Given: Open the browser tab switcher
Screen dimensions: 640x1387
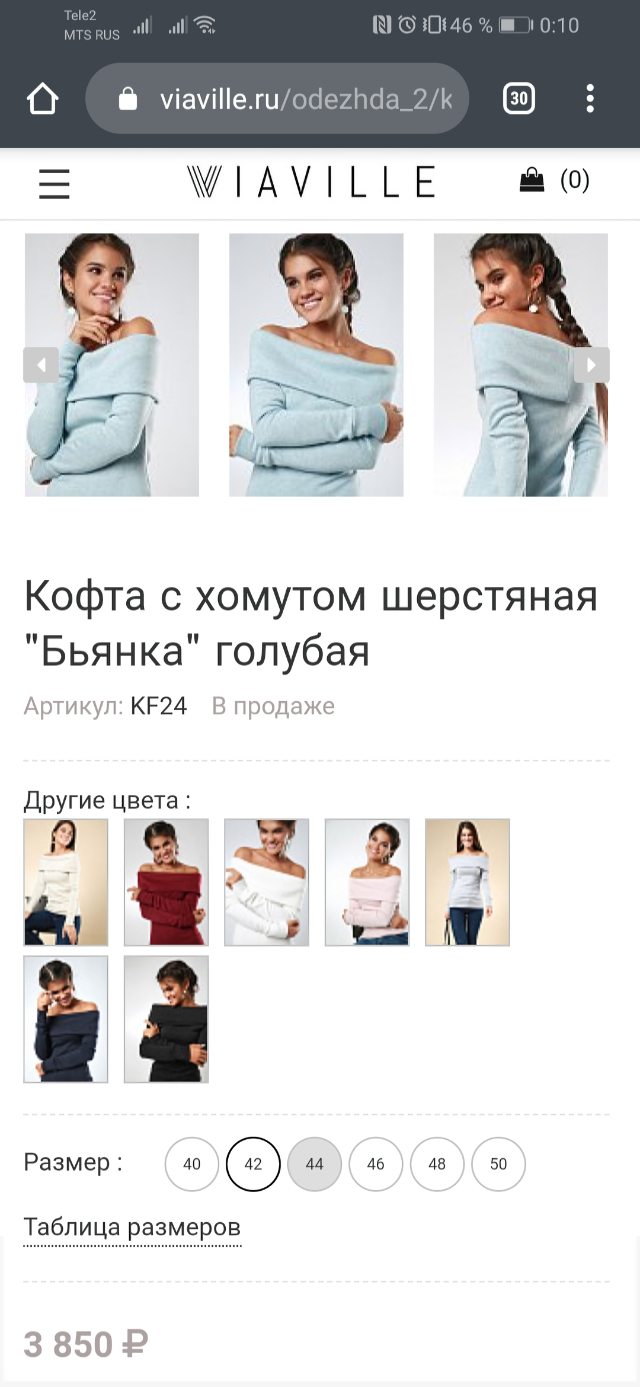Looking at the screenshot, I should click(518, 98).
